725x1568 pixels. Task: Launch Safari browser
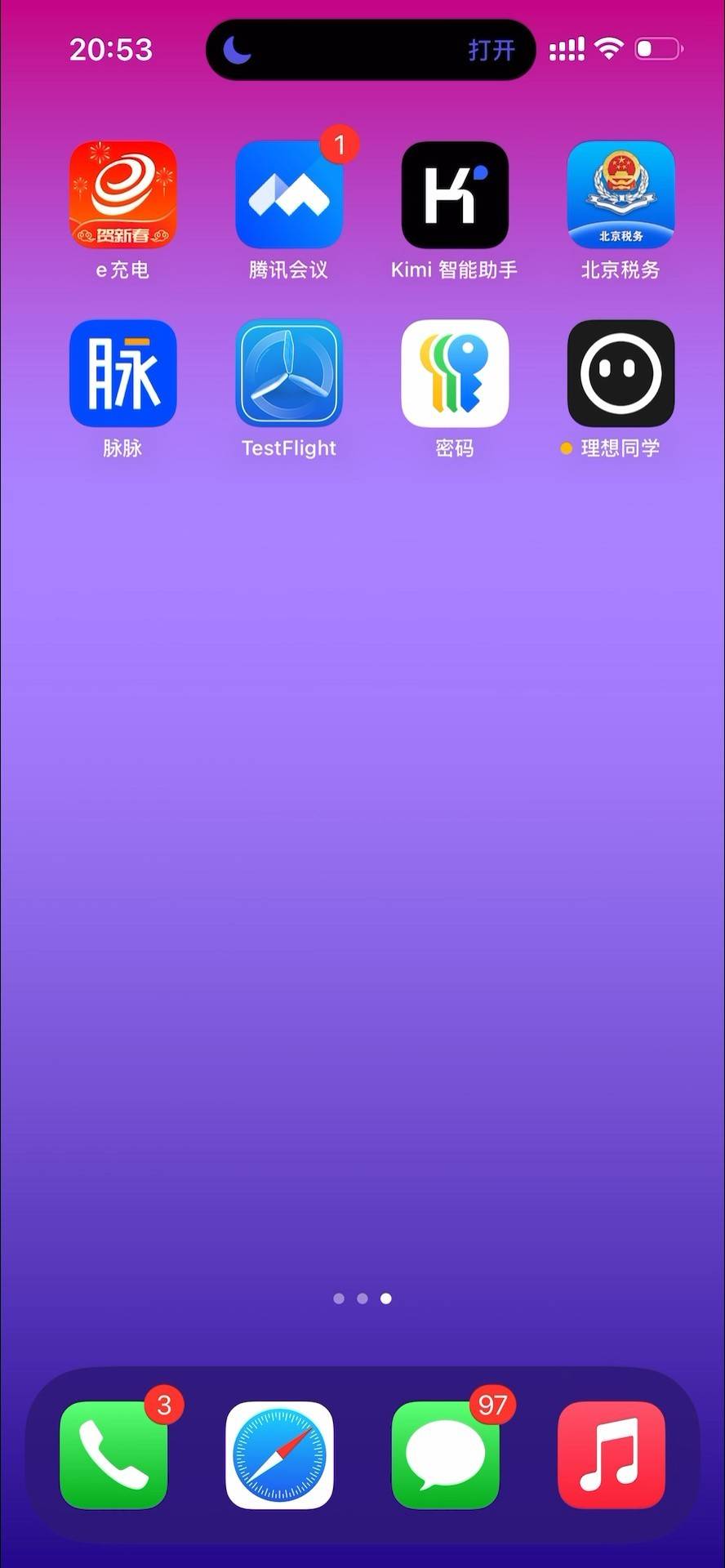(x=279, y=1454)
